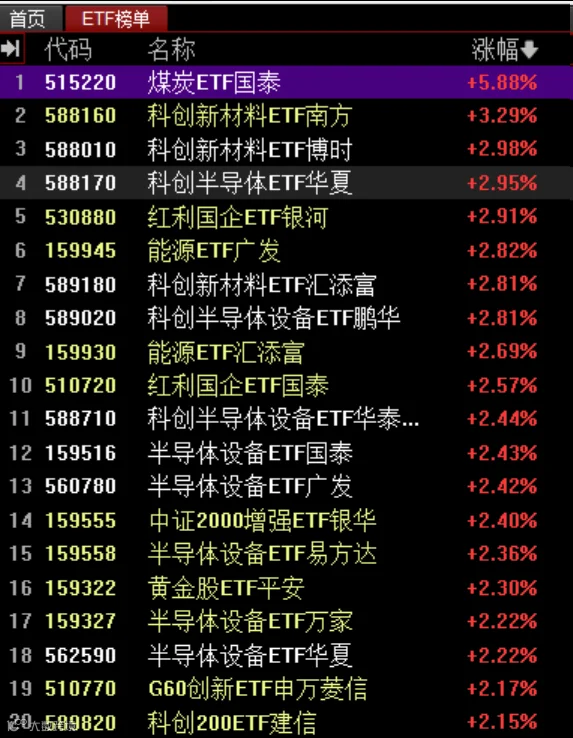The width and height of the screenshot is (573, 738).
Task: Tap the arrow icon beside 代码 header
Action: tap(12, 48)
